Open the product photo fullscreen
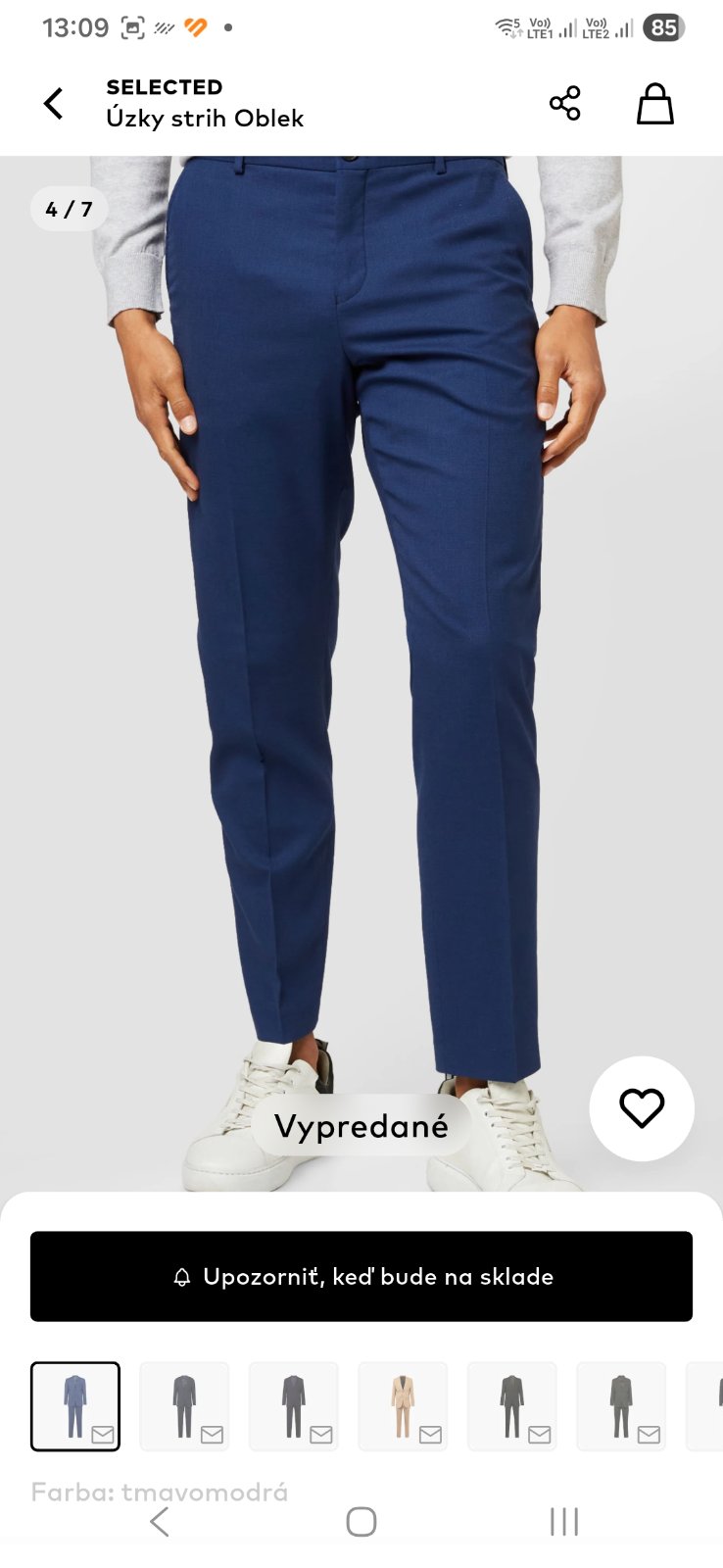This screenshot has height=1568, width=723. coord(361,637)
